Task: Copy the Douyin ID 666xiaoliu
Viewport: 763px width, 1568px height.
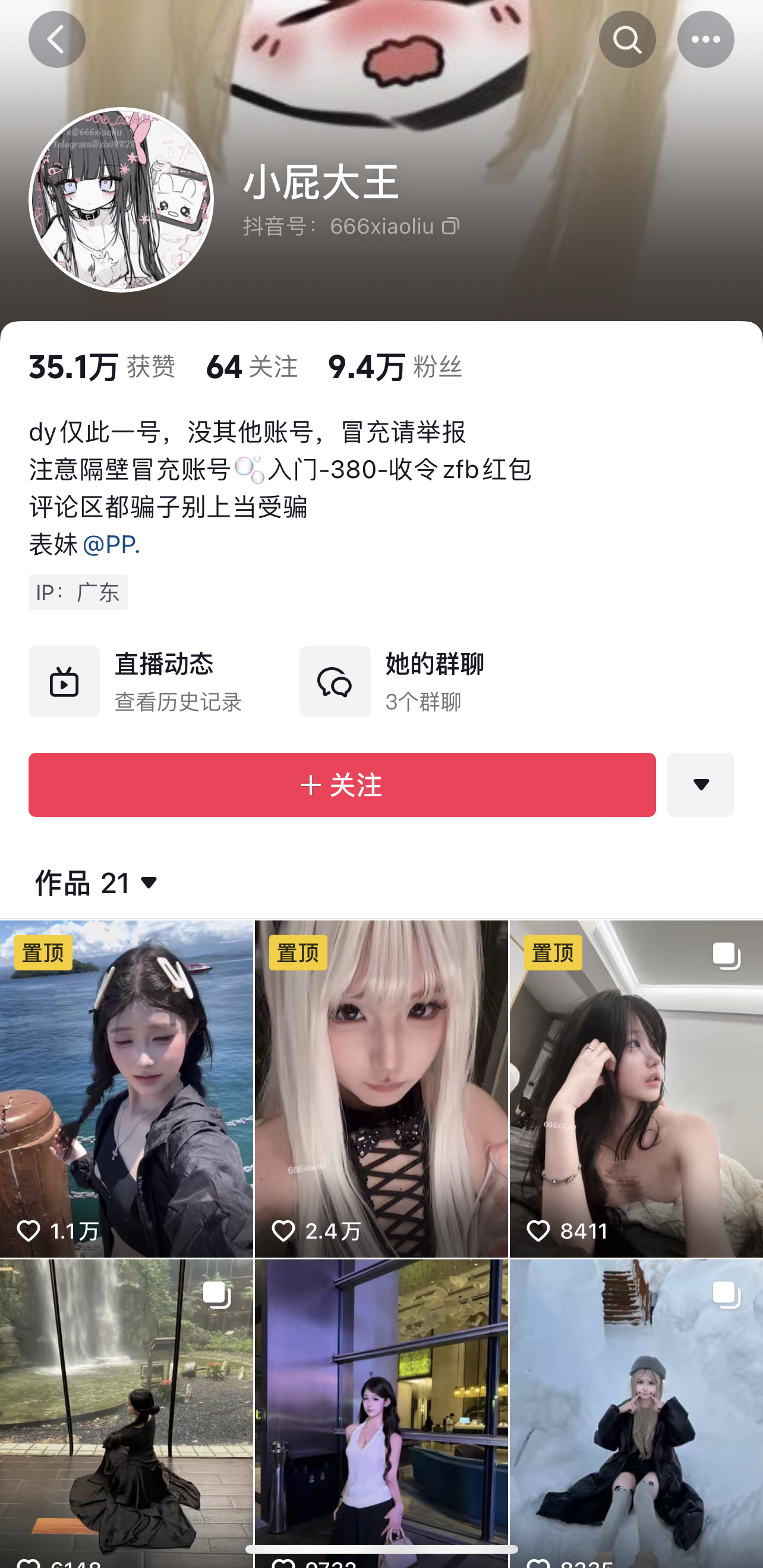Action: [450, 227]
